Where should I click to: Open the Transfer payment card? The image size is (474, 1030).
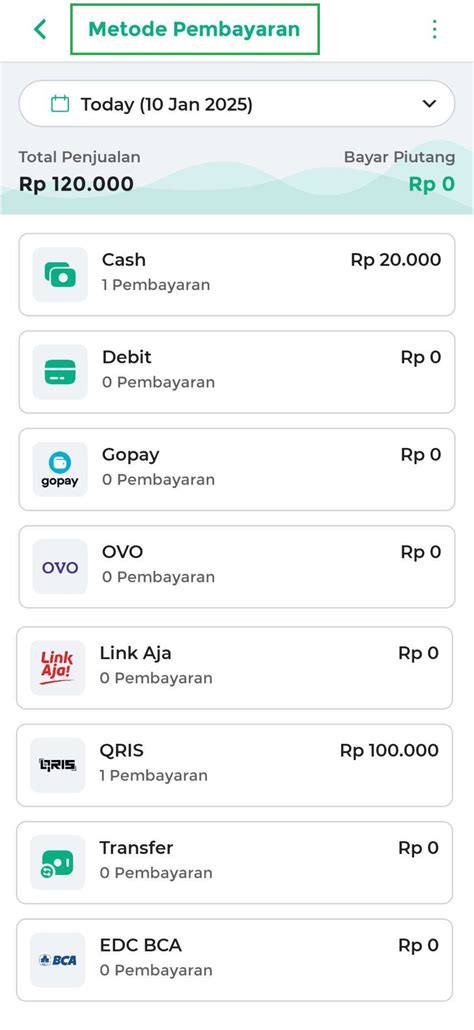234,862
